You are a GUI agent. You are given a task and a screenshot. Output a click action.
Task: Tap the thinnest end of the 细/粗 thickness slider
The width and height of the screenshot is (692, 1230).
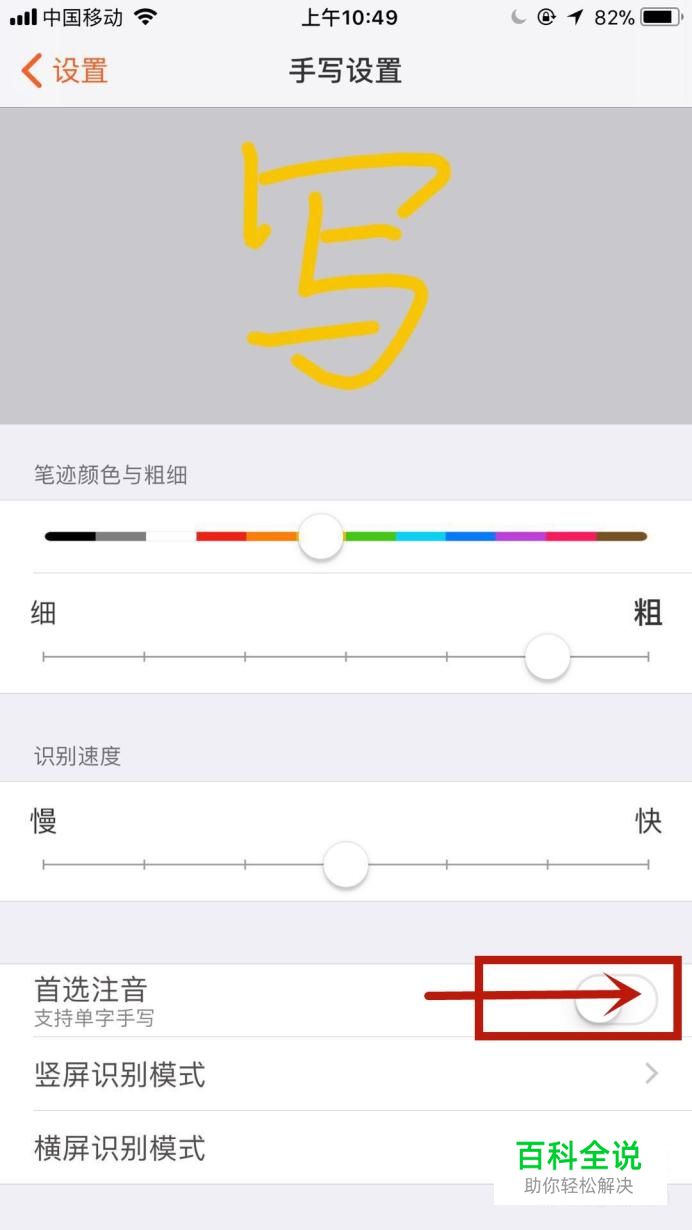pyautogui.click(x=44, y=657)
